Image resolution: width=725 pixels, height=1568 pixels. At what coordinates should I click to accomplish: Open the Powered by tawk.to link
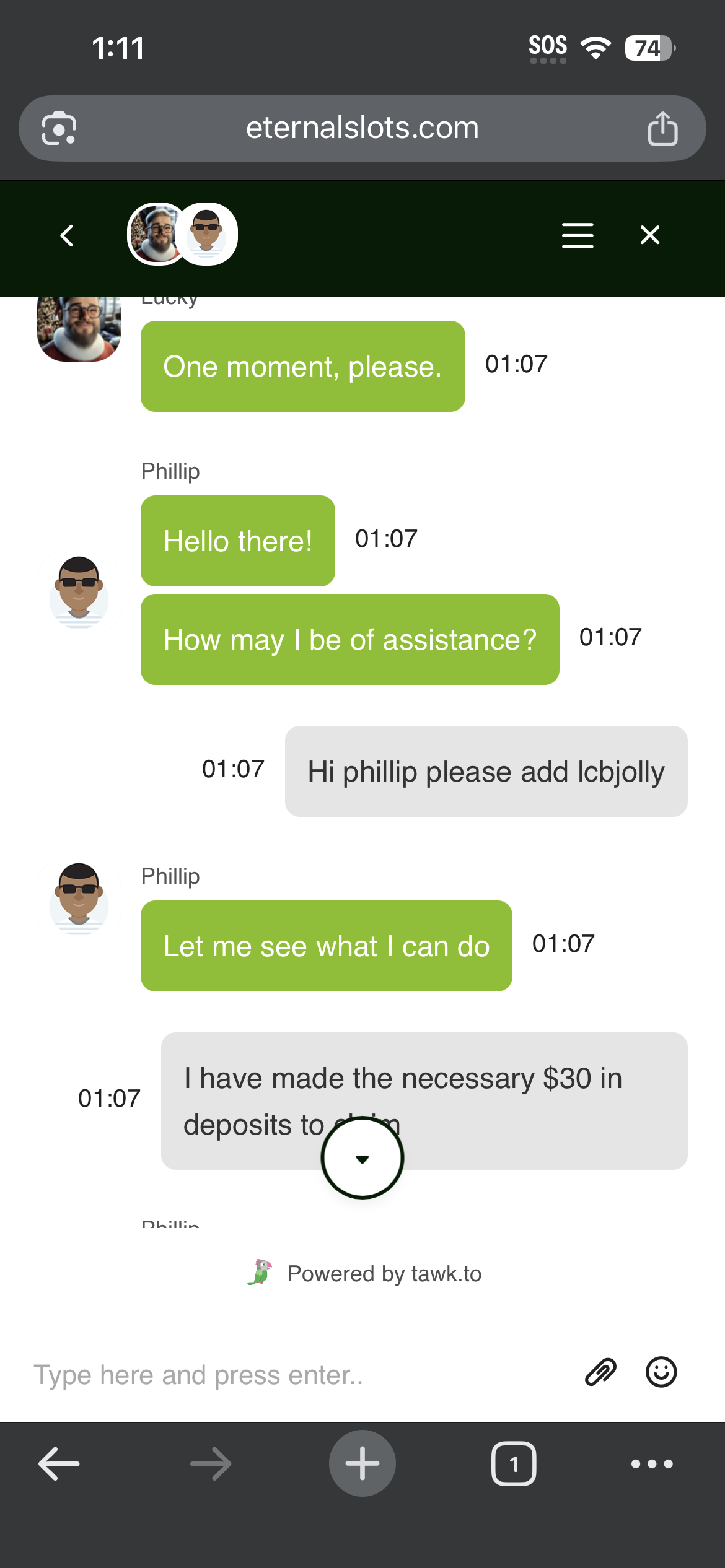[366, 1274]
